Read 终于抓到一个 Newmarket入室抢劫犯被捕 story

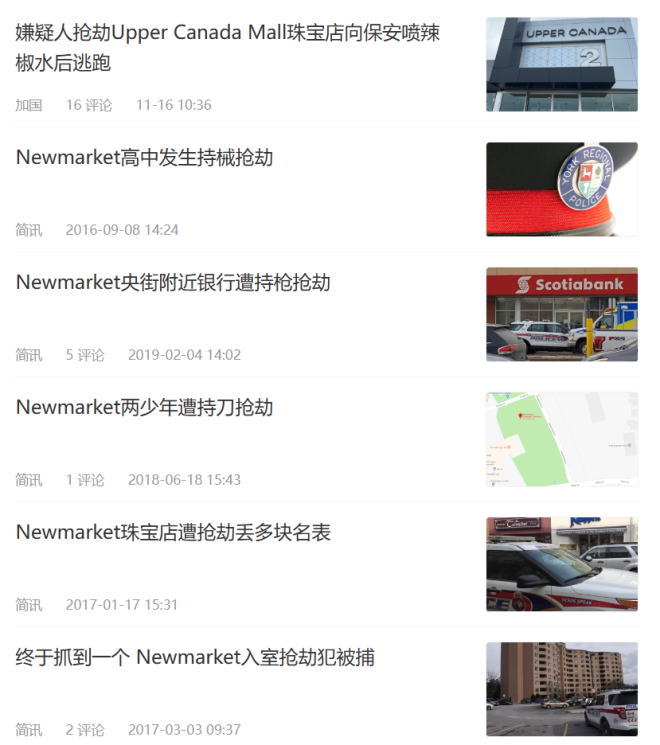[x=195, y=658]
